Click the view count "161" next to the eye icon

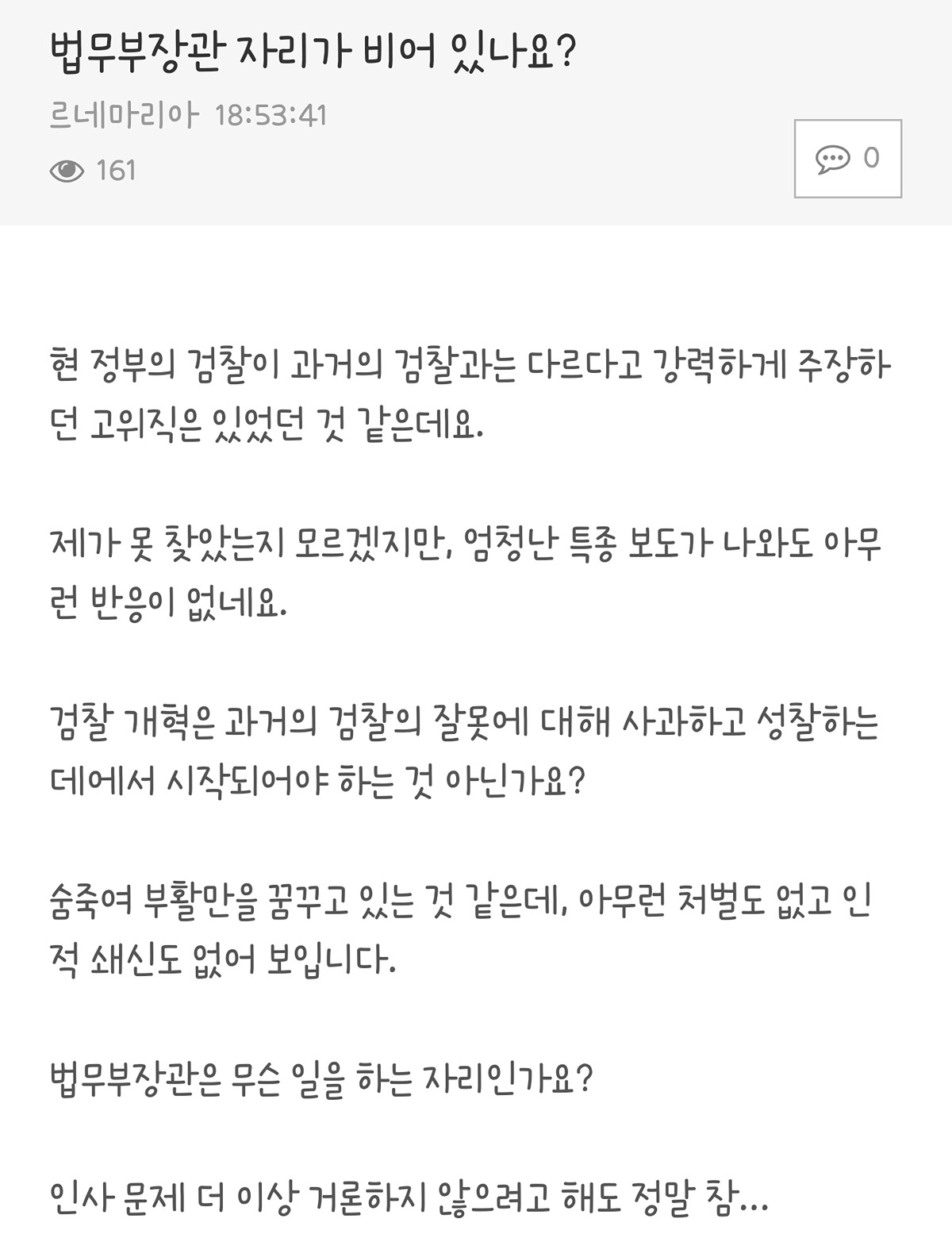point(116,167)
